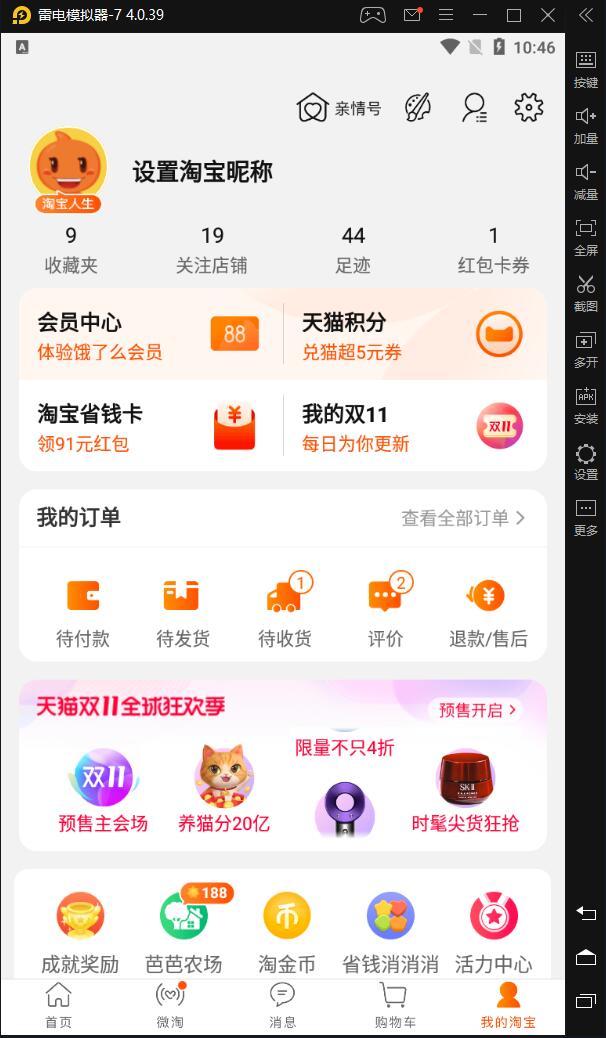Open the theme skin palette icon
This screenshot has width=606, height=1038.
pos(417,108)
